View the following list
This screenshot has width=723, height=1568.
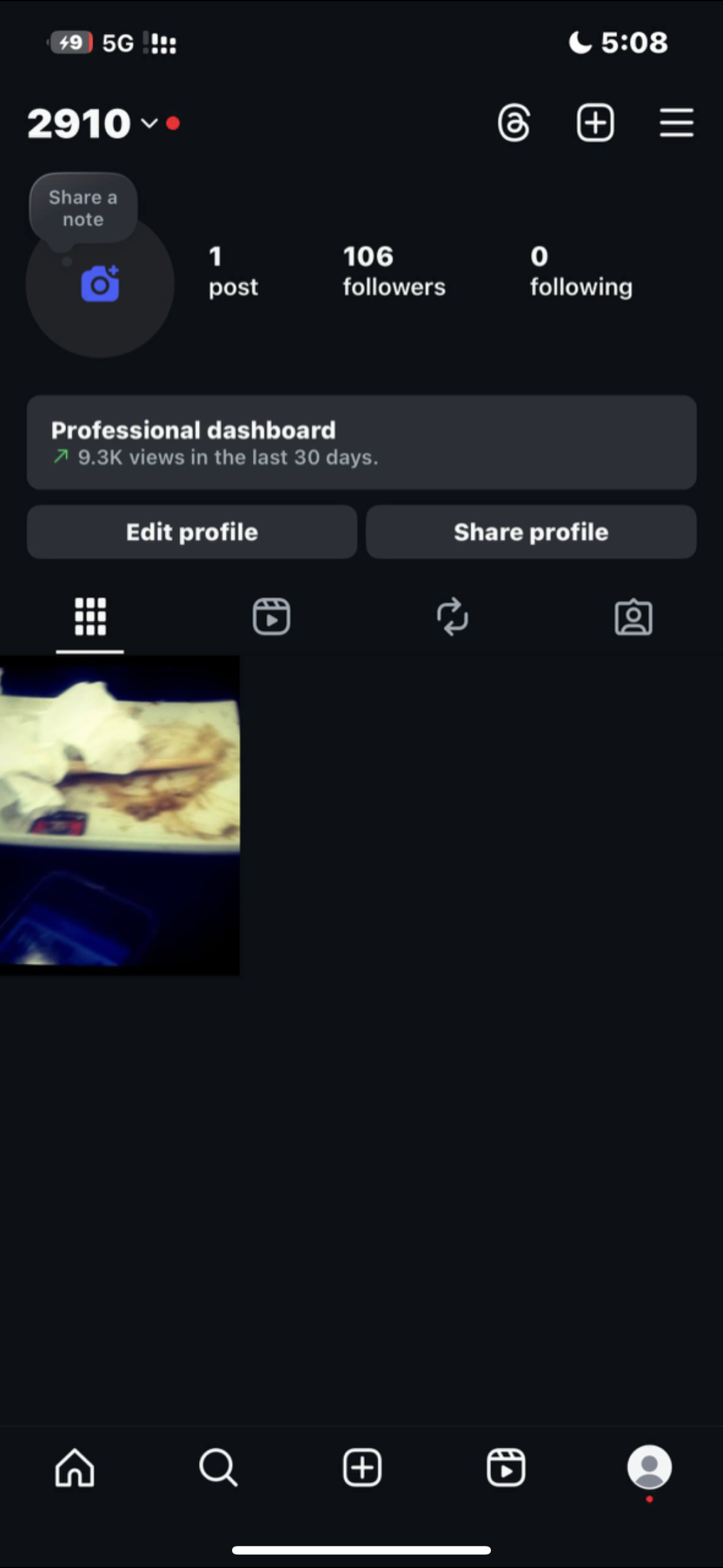580,271
